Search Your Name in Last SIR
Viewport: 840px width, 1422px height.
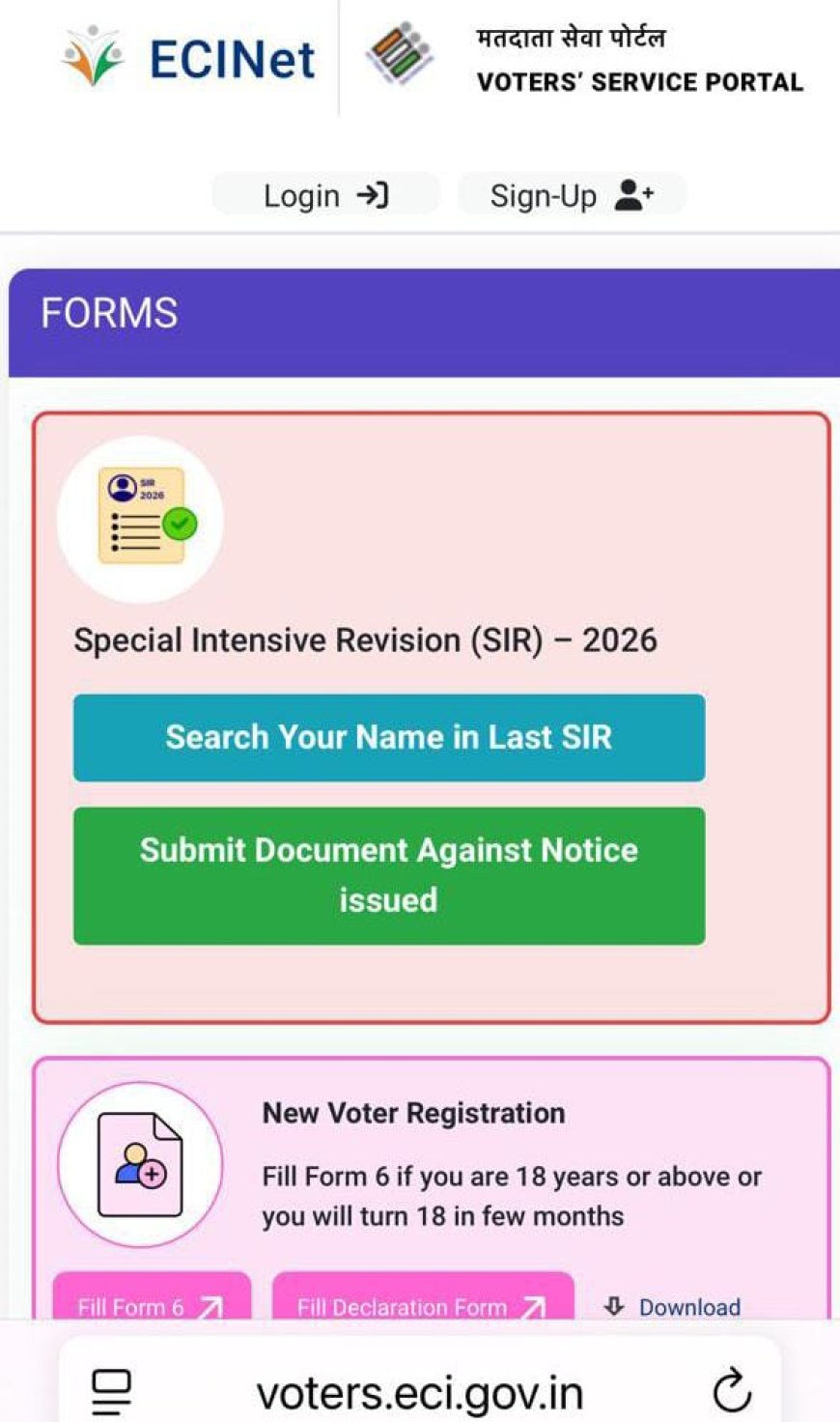389,737
